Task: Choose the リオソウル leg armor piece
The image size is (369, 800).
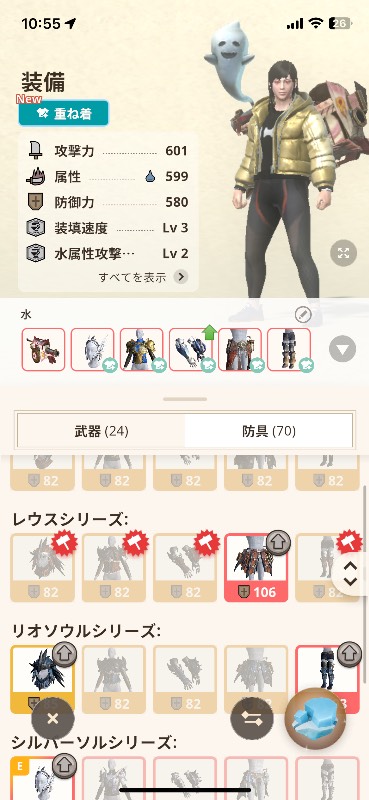Action: coord(327,679)
